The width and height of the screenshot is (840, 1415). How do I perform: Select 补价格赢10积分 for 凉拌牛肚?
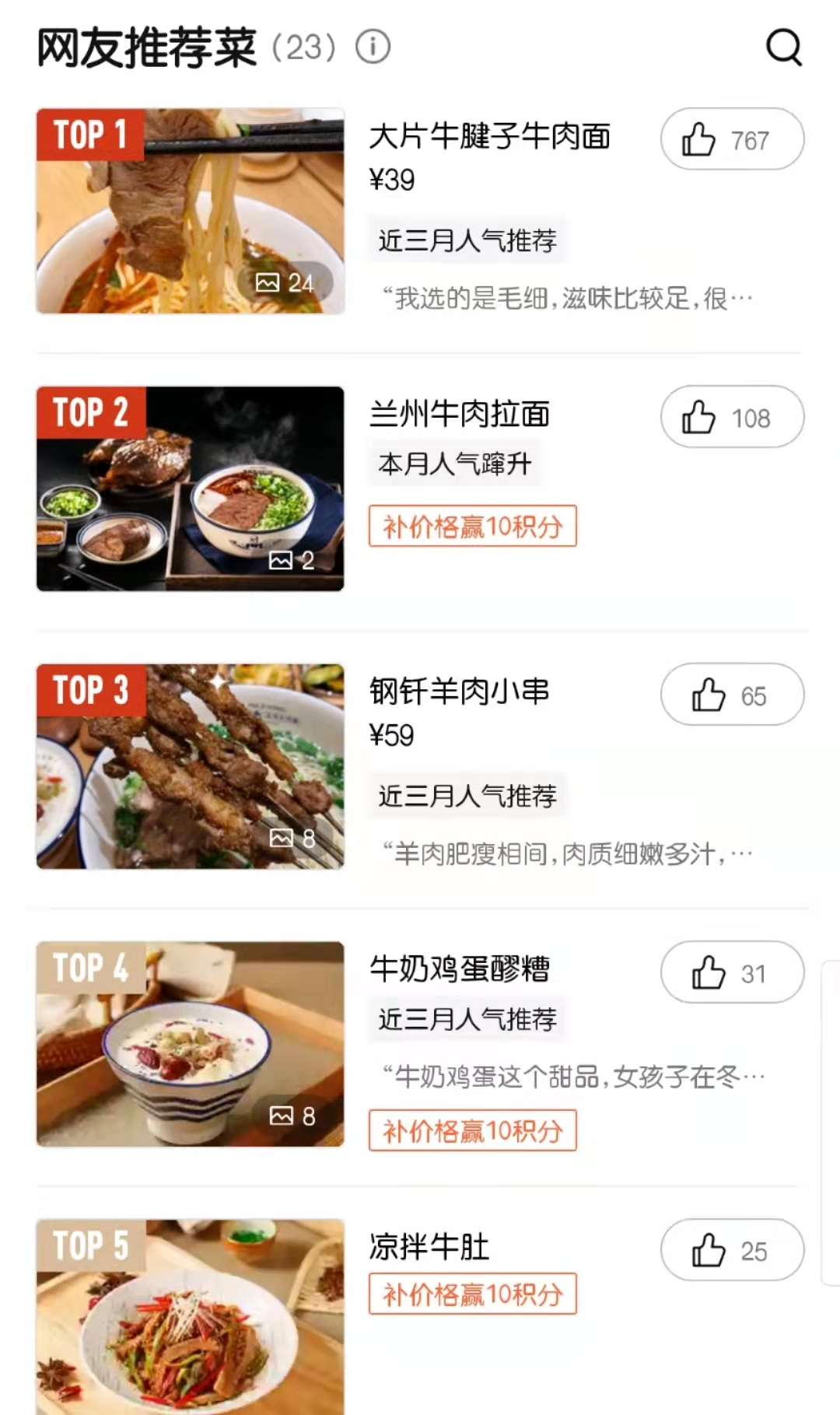[x=472, y=1294]
